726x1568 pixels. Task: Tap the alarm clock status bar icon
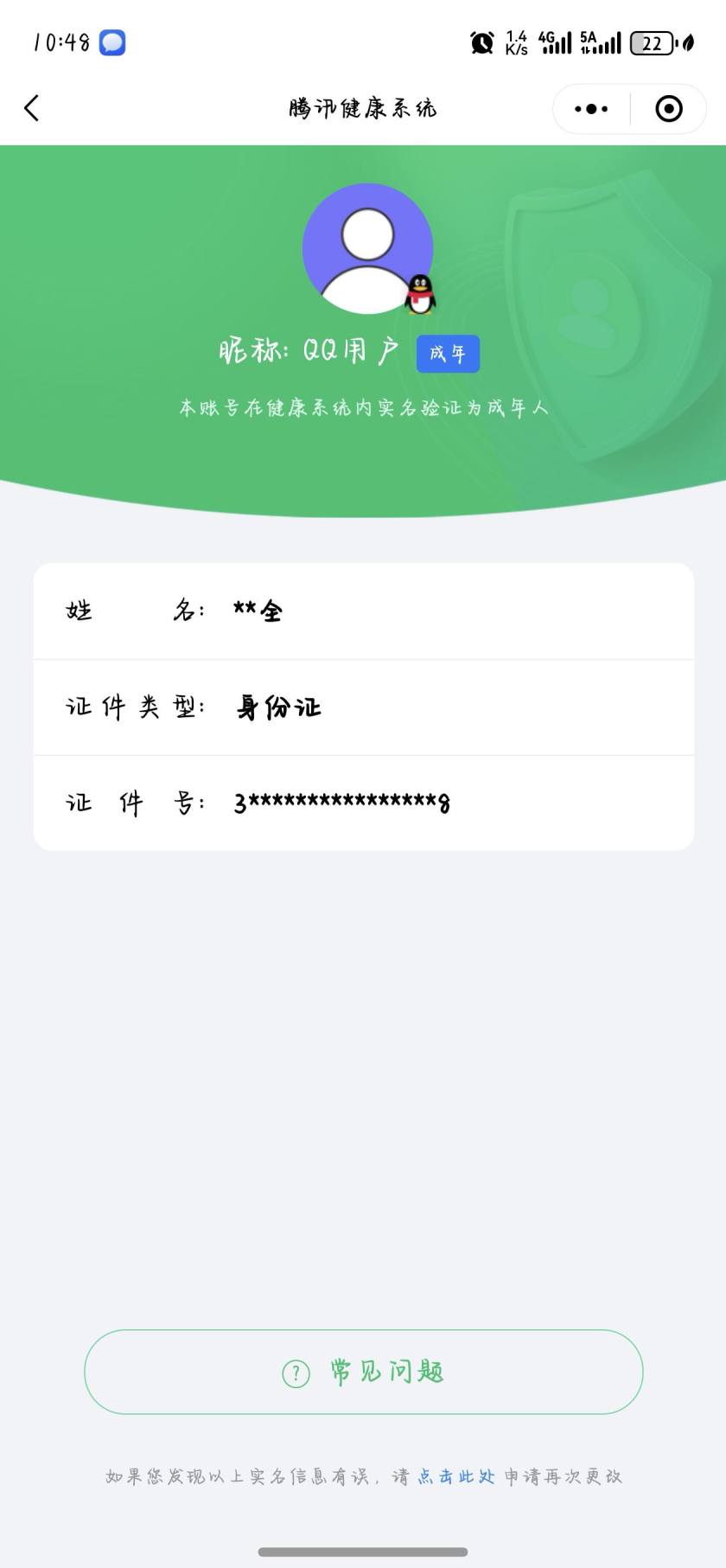coord(481,42)
